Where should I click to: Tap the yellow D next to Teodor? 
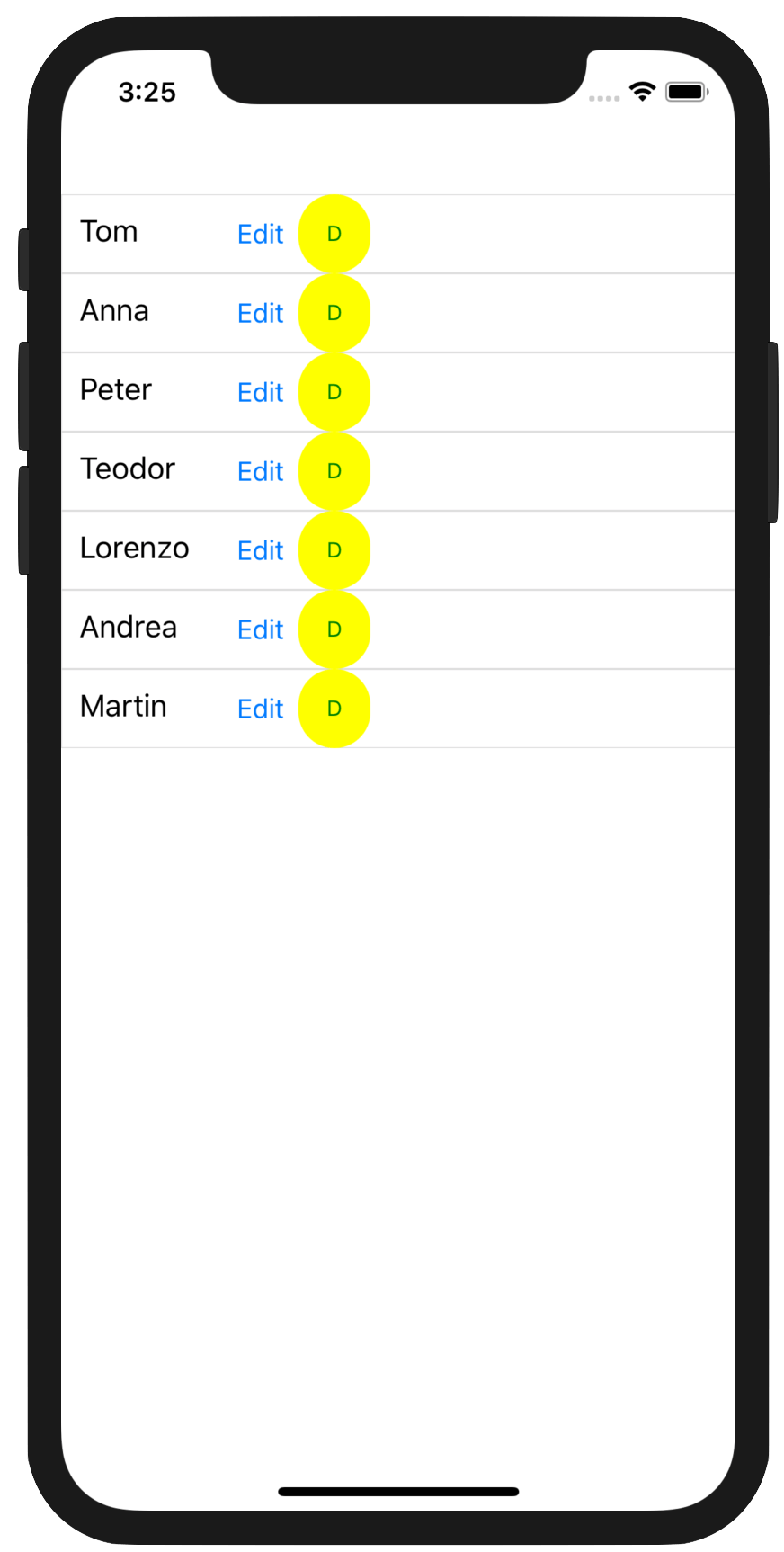tap(334, 471)
